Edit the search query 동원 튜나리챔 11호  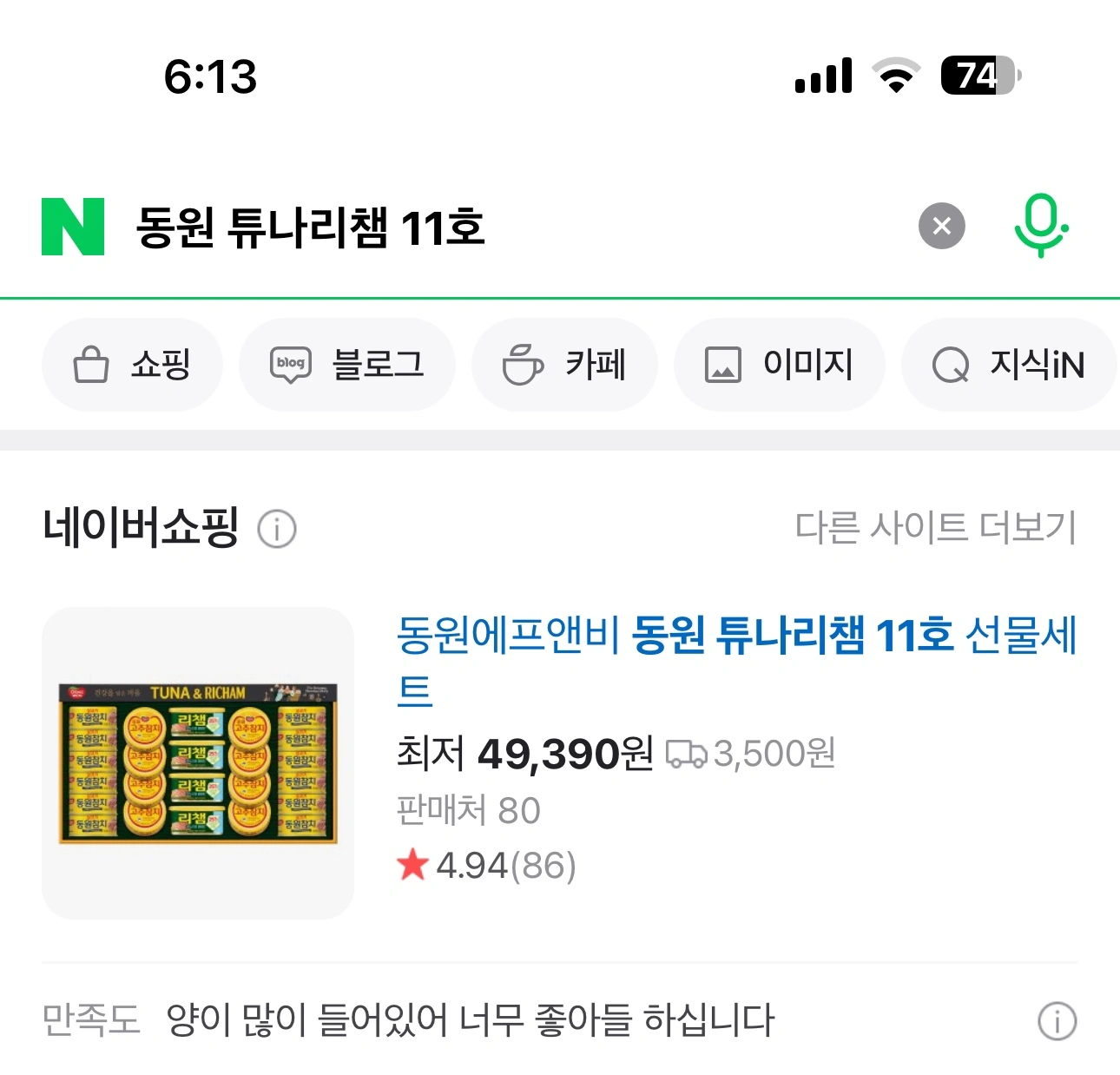coord(310,228)
